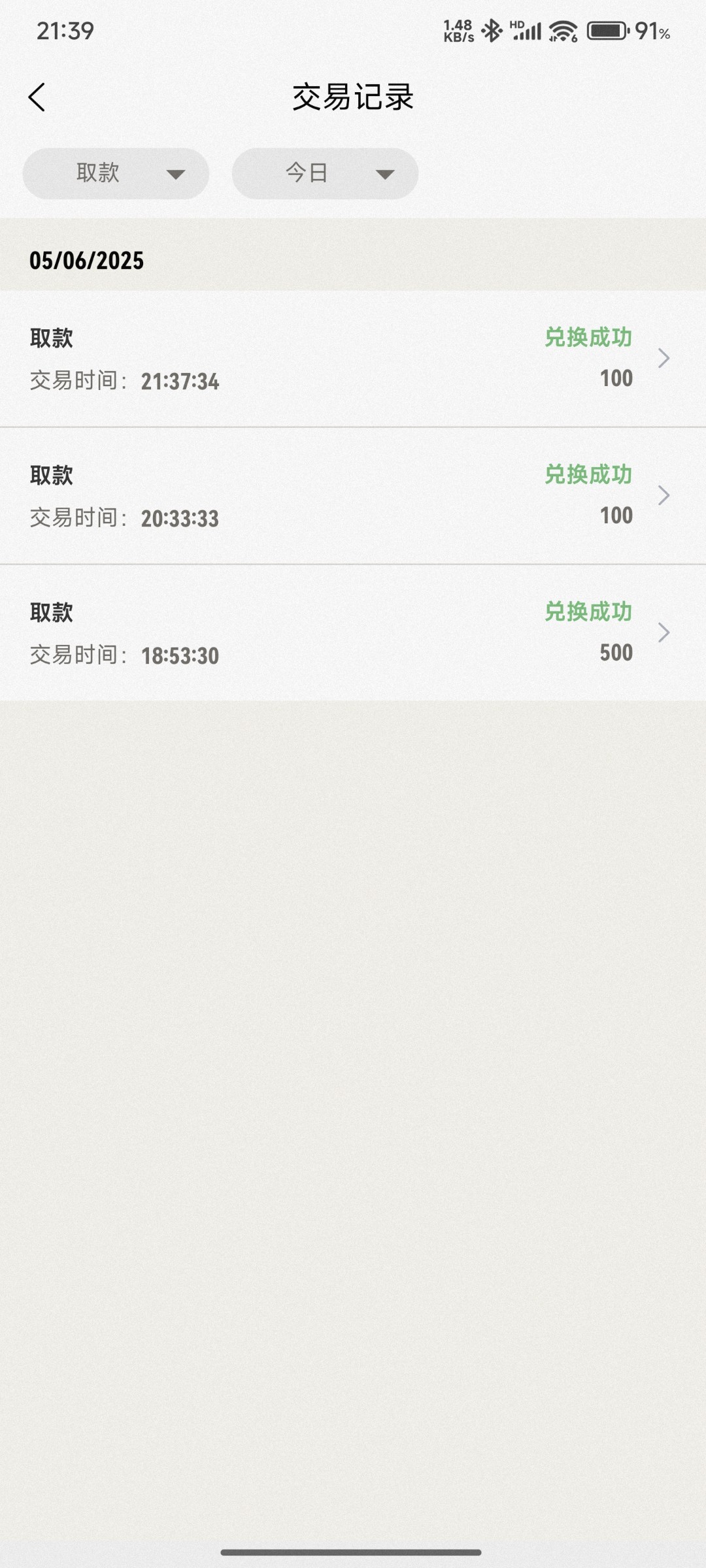Expand the 今日 date range dropdown

[325, 173]
